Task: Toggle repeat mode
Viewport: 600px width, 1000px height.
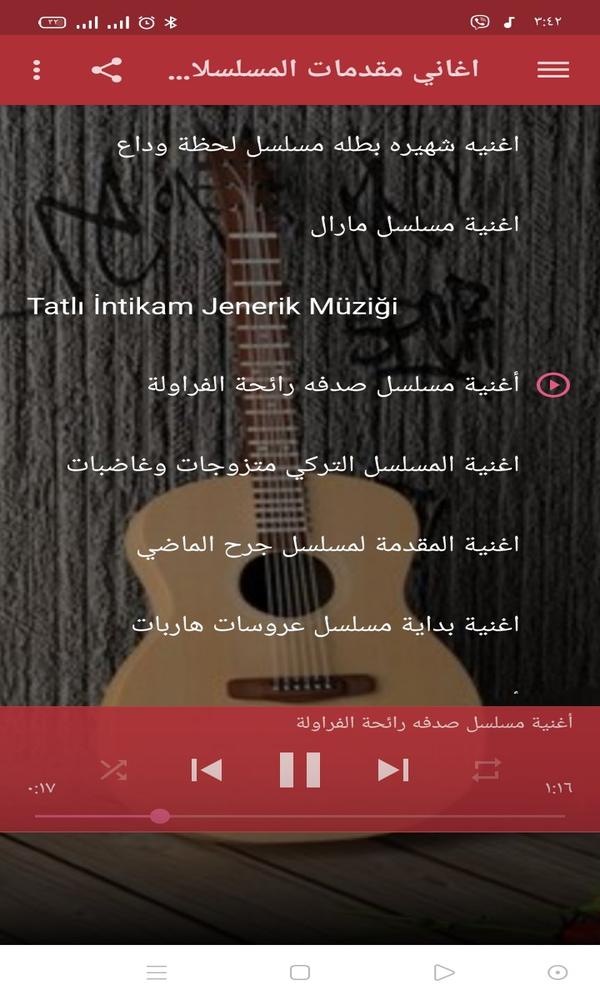Action: 485,770
